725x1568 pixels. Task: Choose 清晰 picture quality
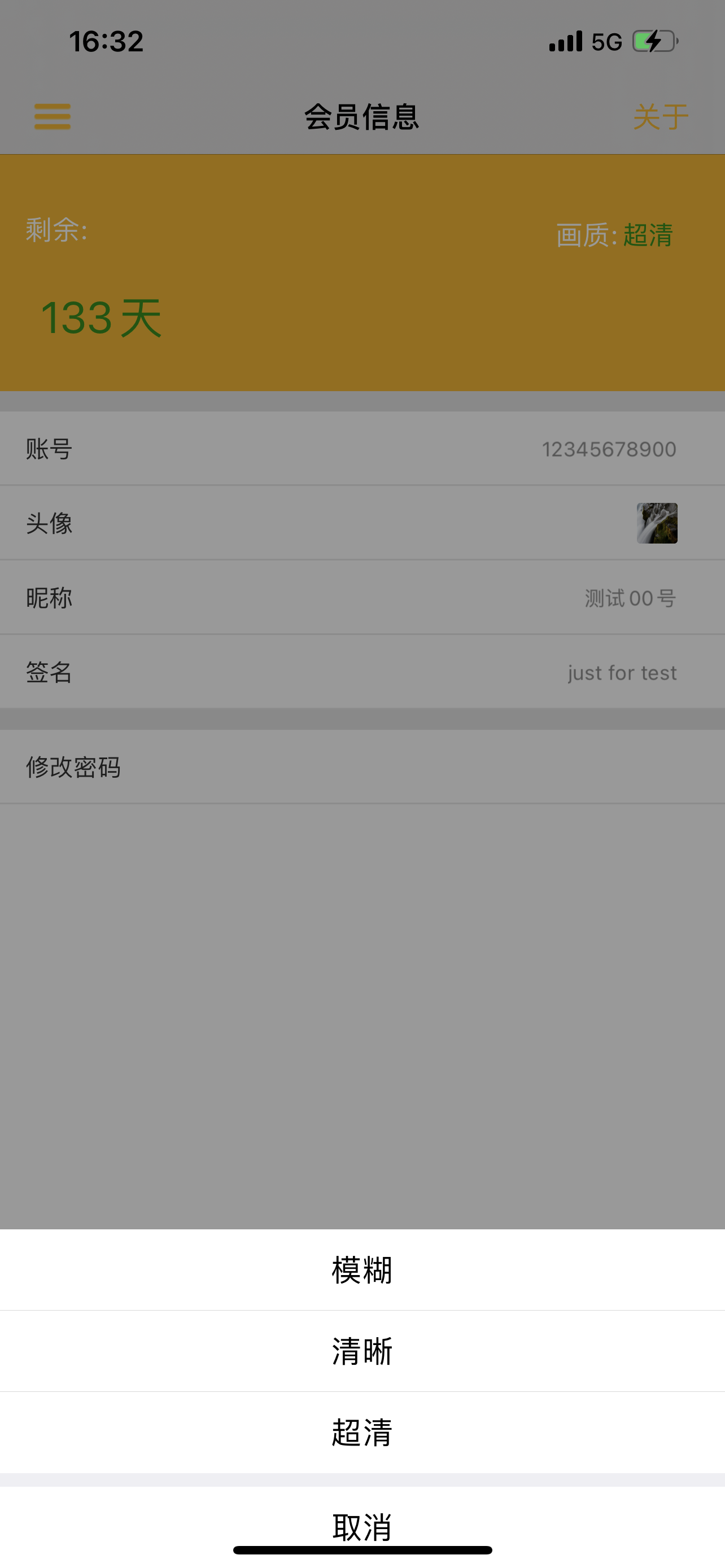click(362, 1351)
